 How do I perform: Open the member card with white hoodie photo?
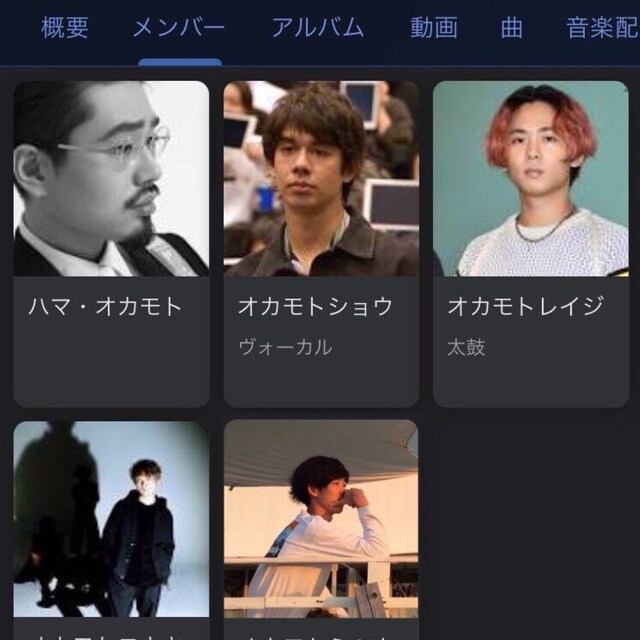[x=321, y=525]
